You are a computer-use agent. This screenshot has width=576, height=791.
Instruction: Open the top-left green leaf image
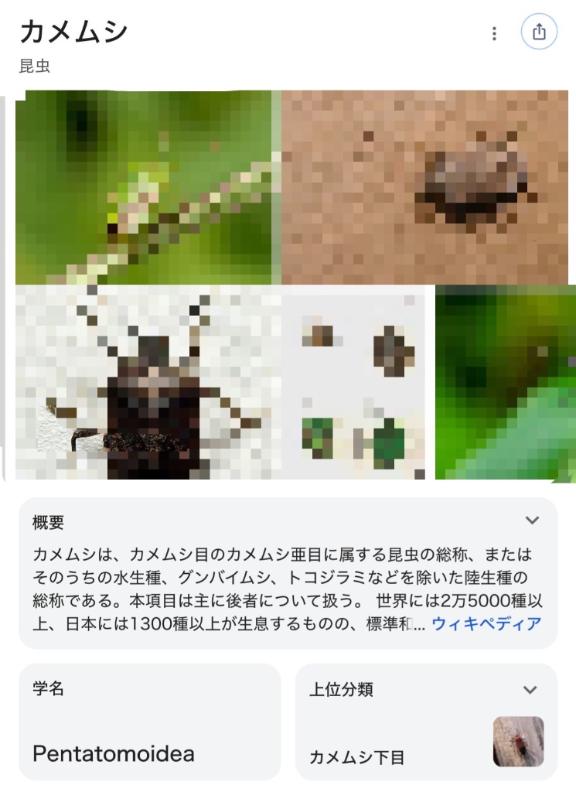[148, 187]
